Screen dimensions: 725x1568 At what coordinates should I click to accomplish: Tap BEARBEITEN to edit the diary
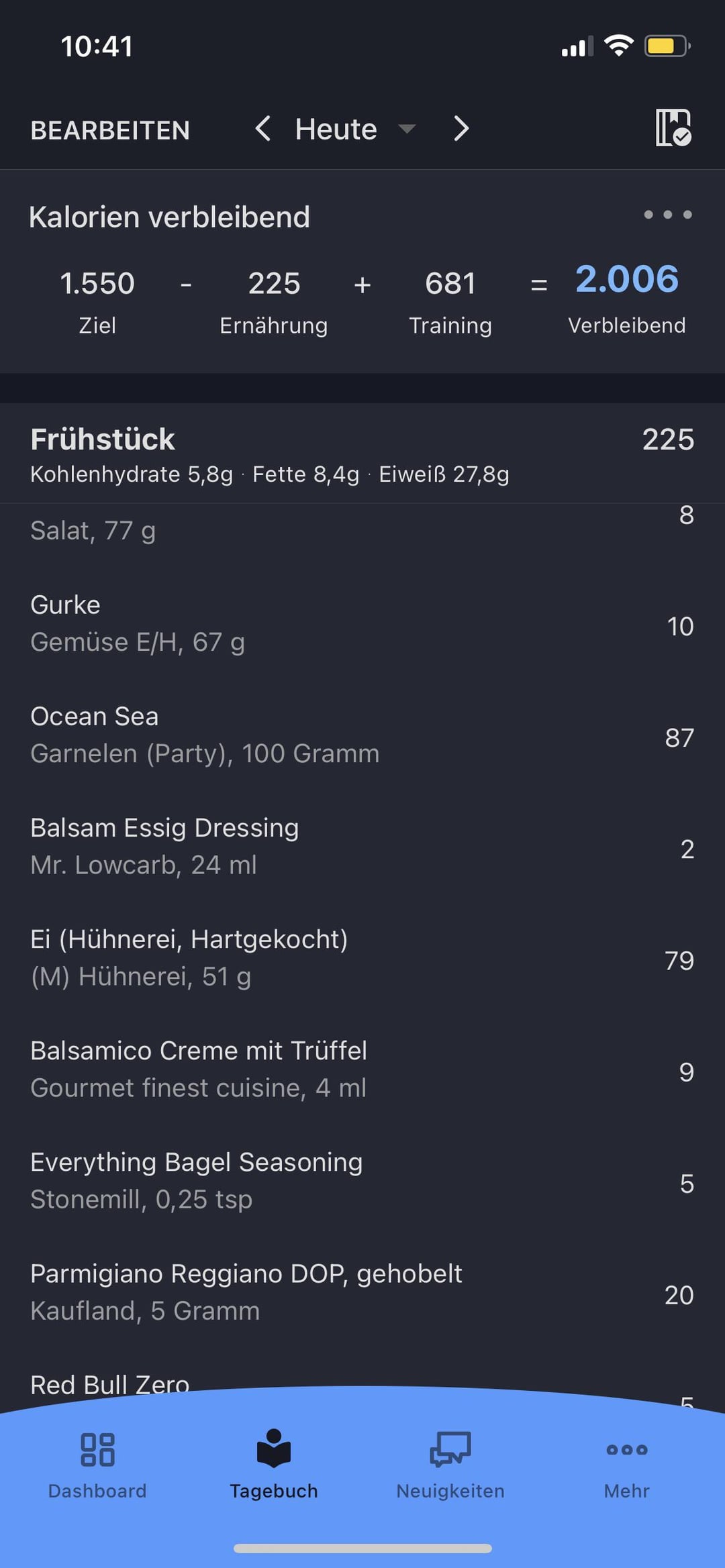[110, 130]
